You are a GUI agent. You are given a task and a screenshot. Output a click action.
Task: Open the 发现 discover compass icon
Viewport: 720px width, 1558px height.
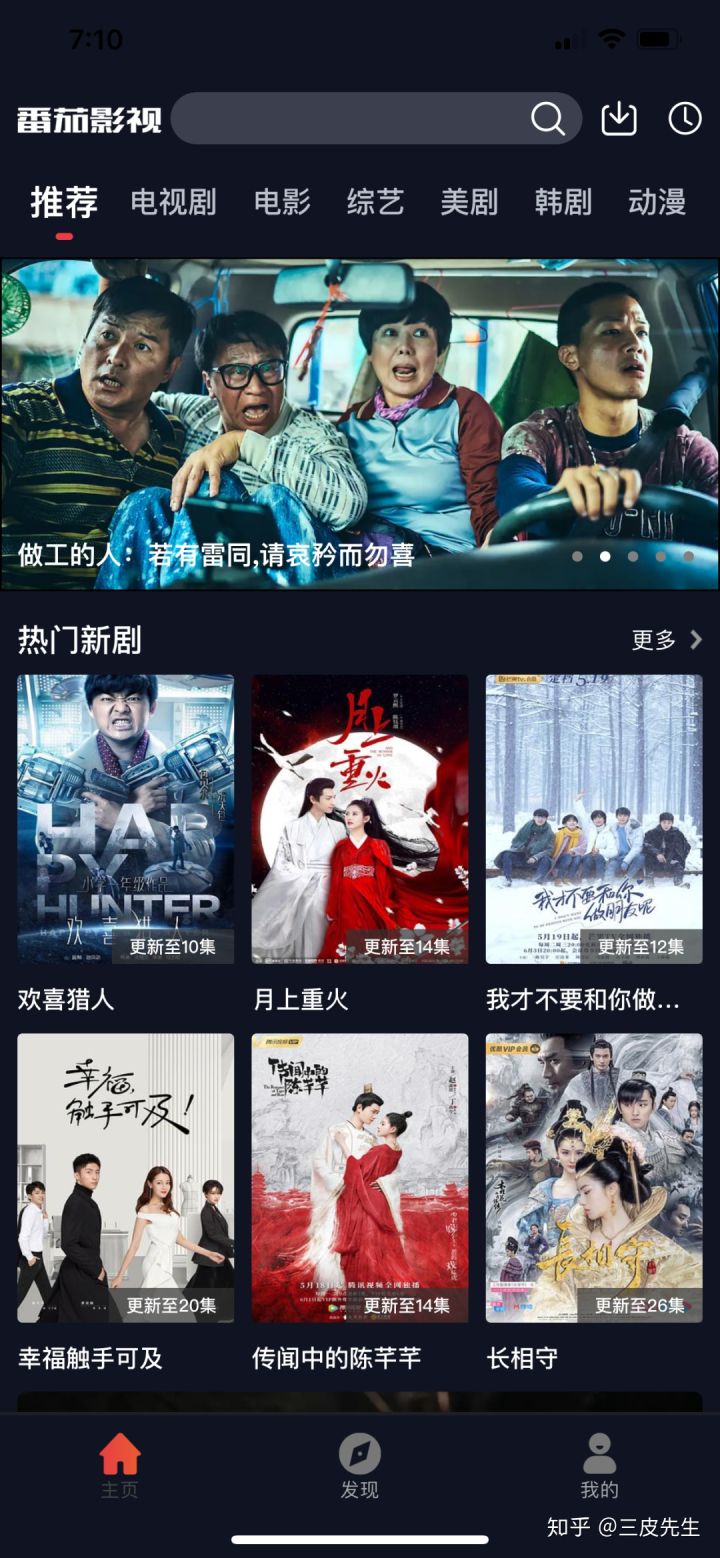pos(359,1452)
